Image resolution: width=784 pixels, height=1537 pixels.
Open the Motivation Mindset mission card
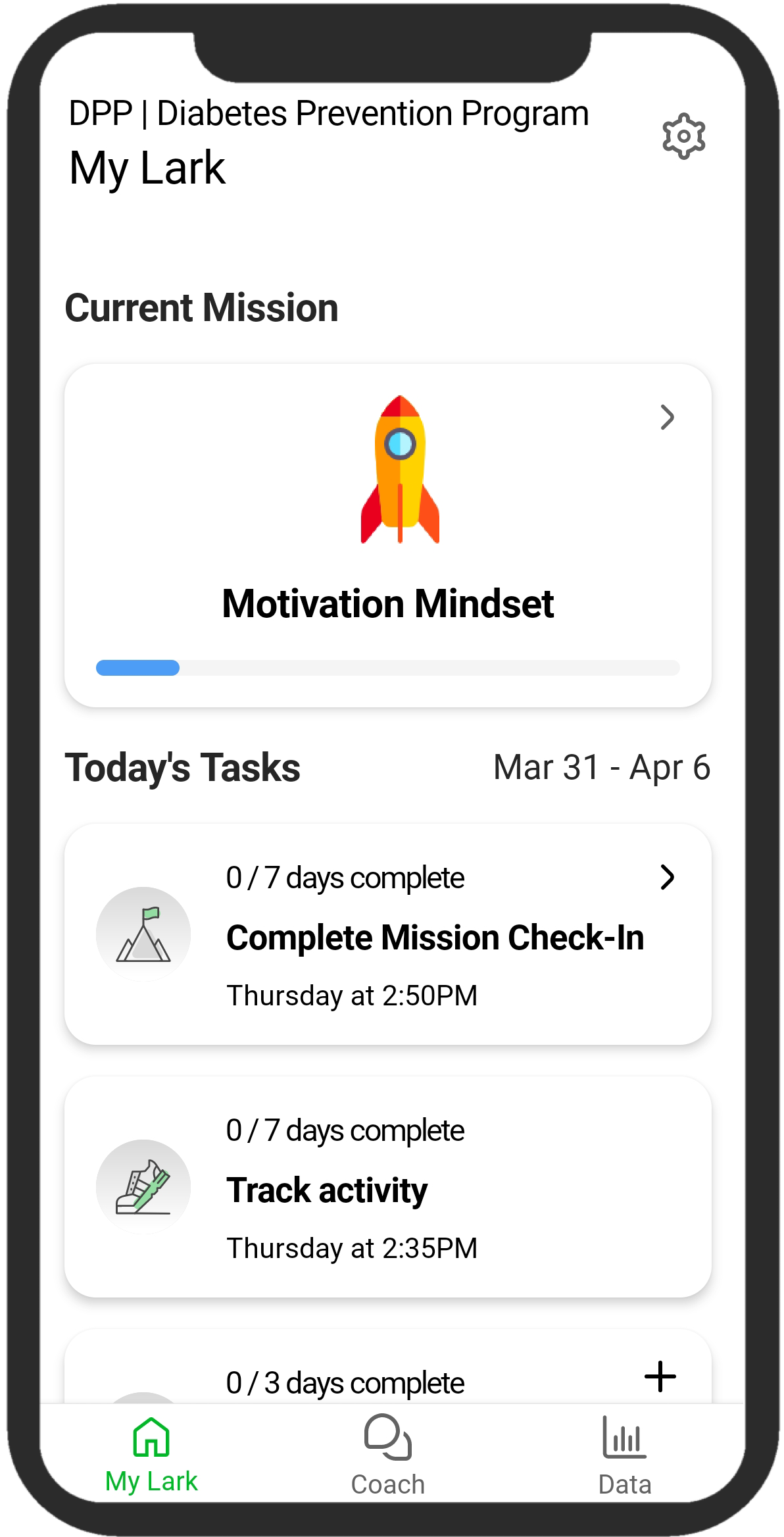click(x=387, y=536)
